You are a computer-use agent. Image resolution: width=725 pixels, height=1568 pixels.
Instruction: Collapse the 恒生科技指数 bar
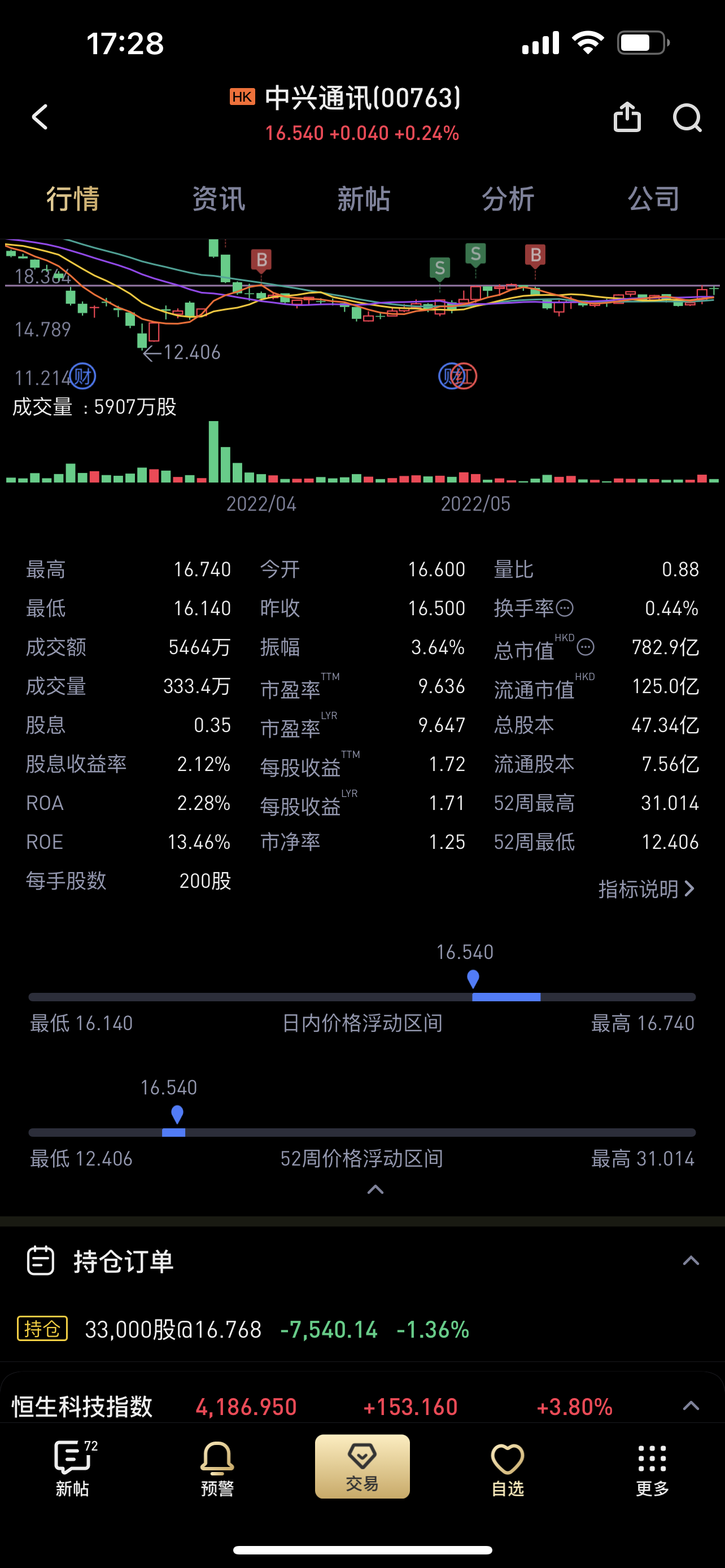pyautogui.click(x=691, y=1406)
